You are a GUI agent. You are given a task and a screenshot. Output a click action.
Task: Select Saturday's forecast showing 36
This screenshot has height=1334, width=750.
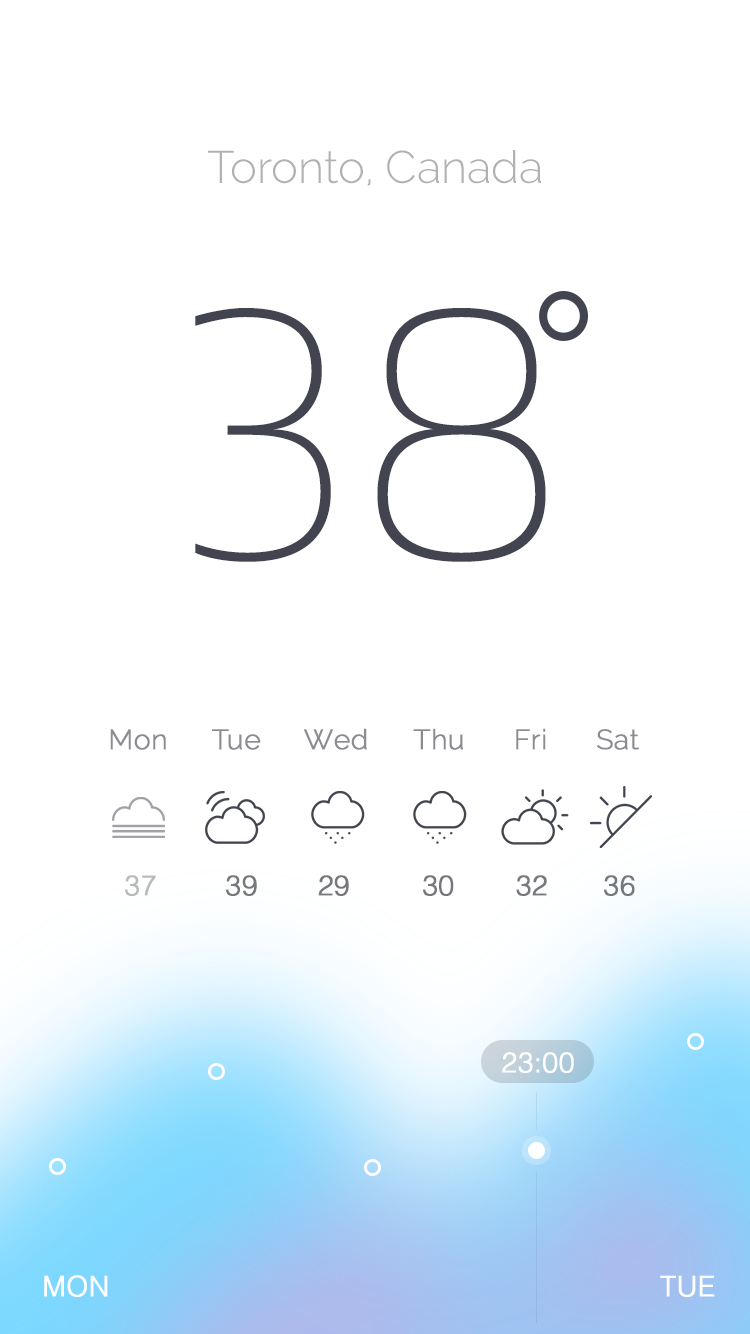pyautogui.click(x=619, y=812)
